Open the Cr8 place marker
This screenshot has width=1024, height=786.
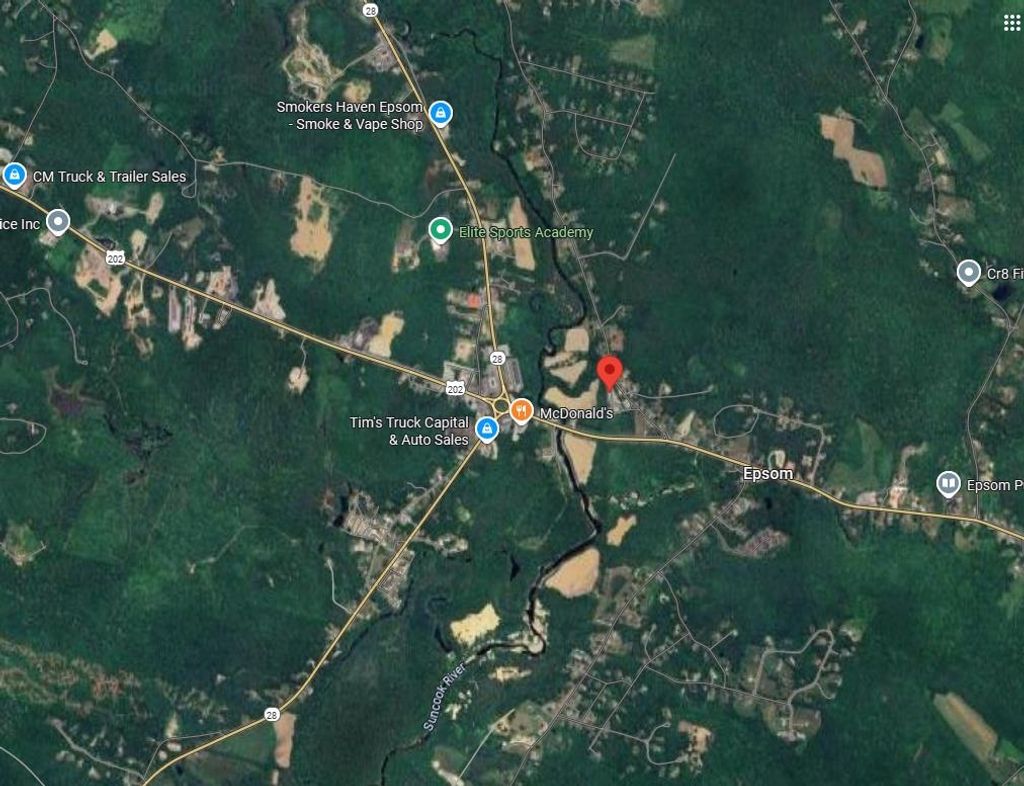(x=968, y=272)
